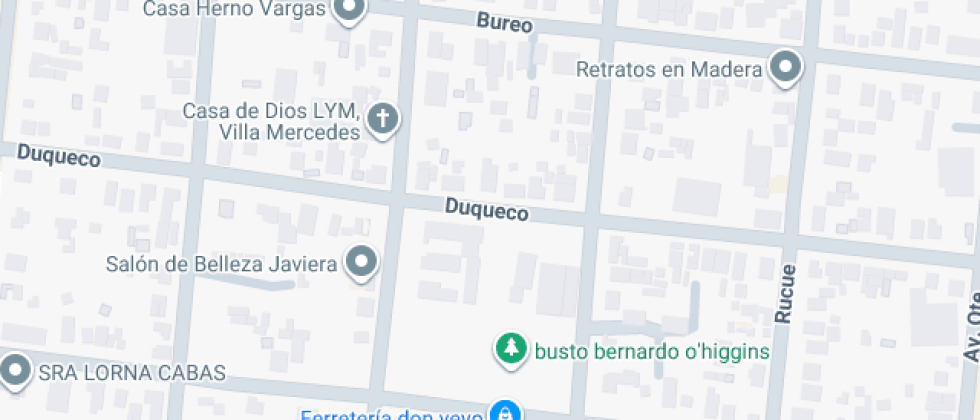The height and width of the screenshot is (420, 980).
Task: Open the Salón de Belleza Javiera marker
Action: (x=361, y=263)
